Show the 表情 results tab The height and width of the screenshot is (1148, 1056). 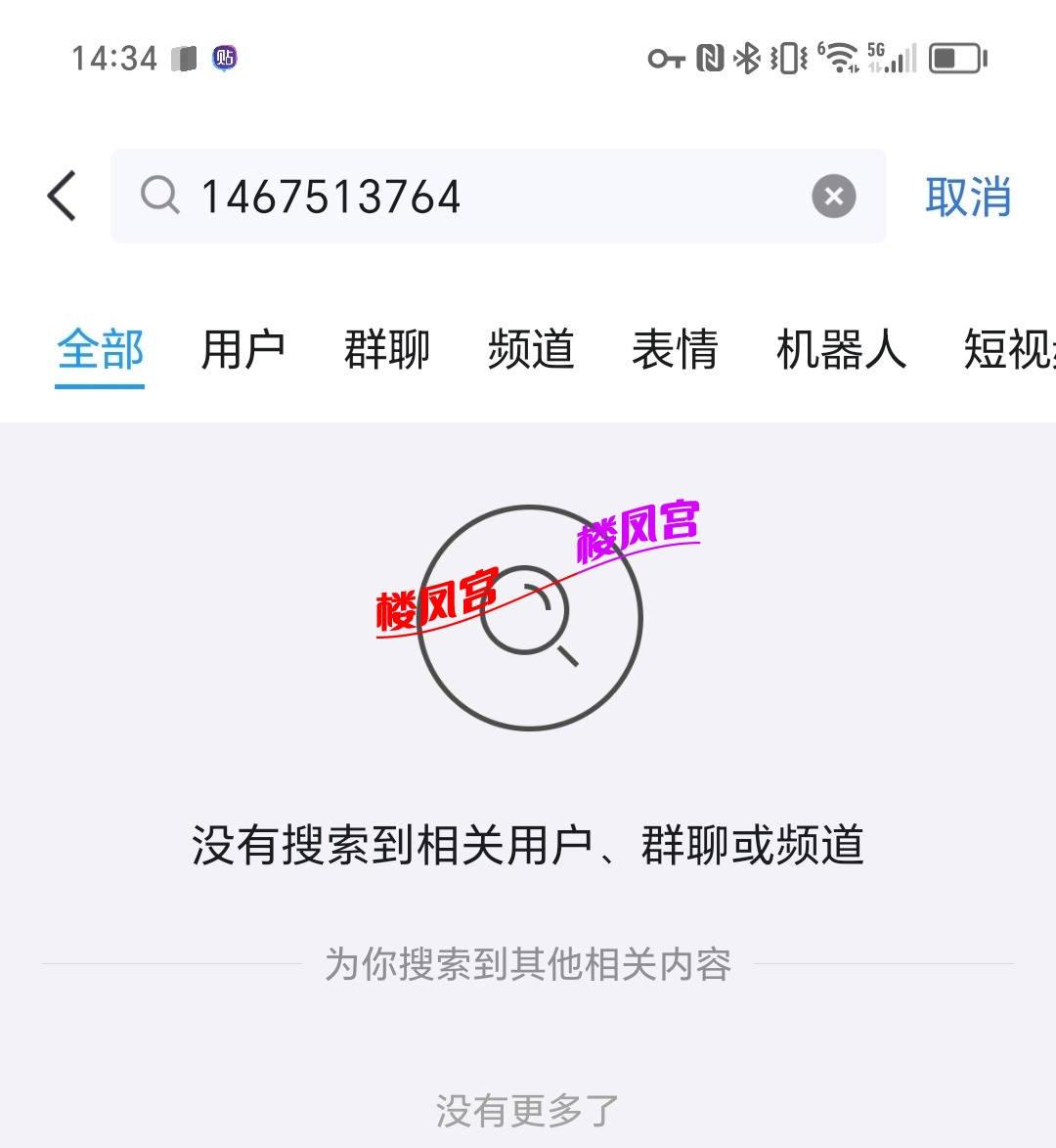click(x=675, y=350)
